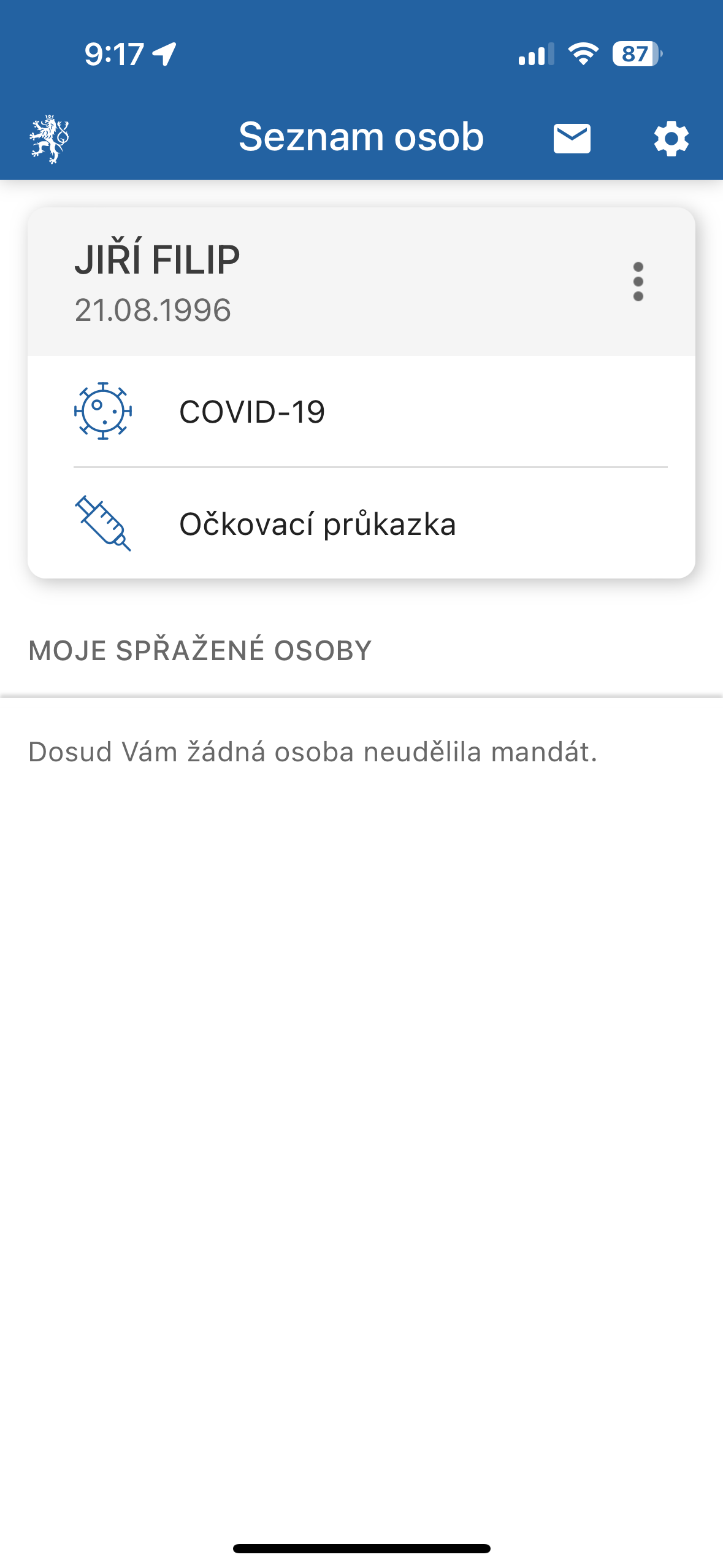Image resolution: width=723 pixels, height=1568 pixels.
Task: Open the settings gear icon
Action: tap(670, 137)
